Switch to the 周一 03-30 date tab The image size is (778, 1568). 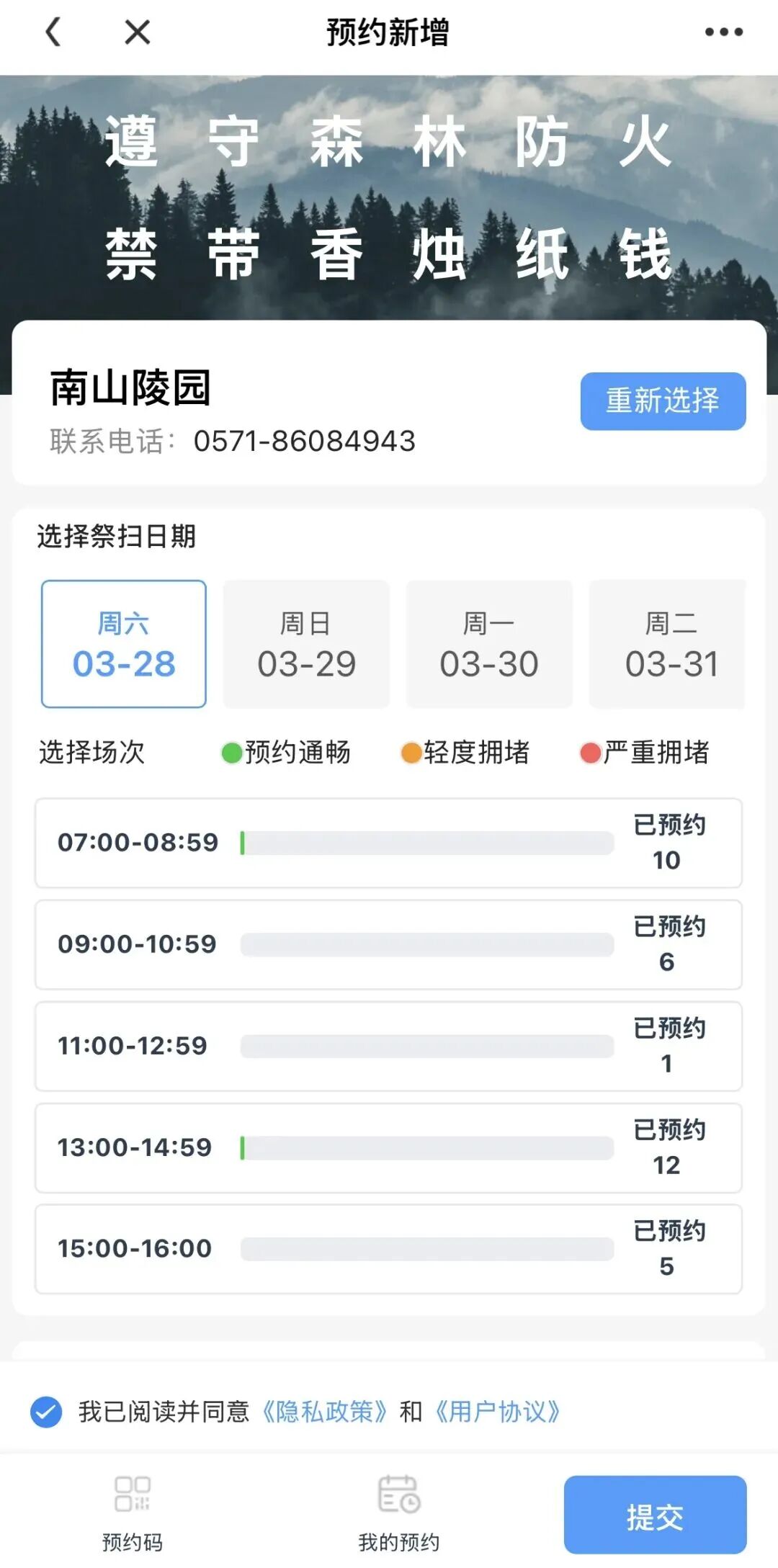pos(488,643)
